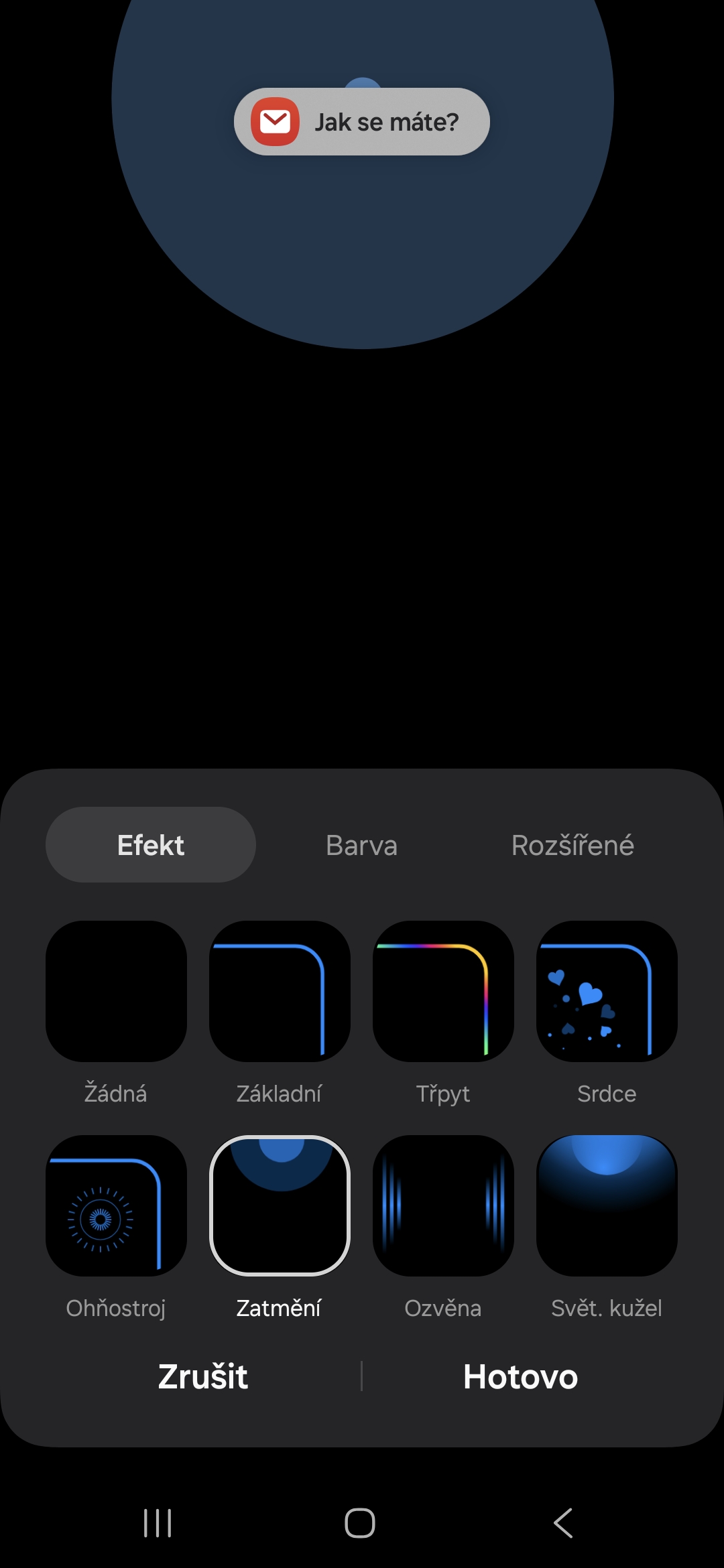Choose the Svět. kužel effect

pyautogui.click(x=607, y=1205)
